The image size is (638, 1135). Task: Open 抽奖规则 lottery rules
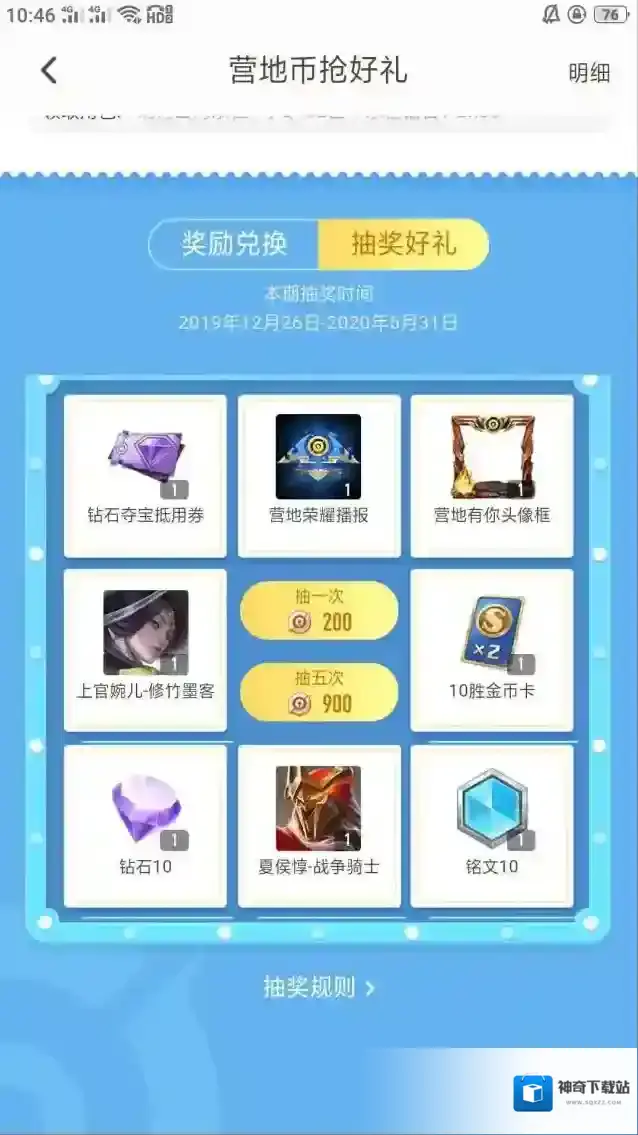tap(318, 988)
